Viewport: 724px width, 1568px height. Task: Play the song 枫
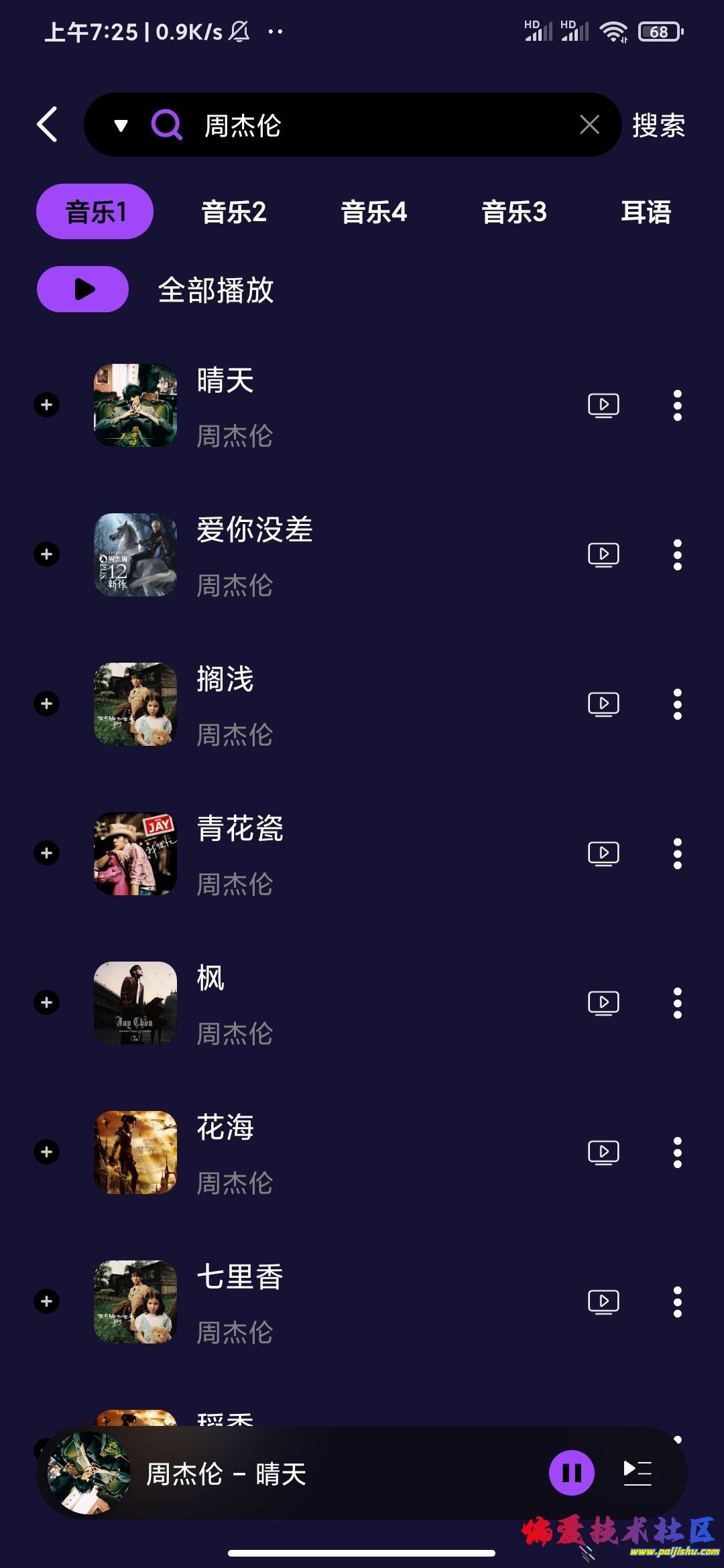[x=210, y=978]
